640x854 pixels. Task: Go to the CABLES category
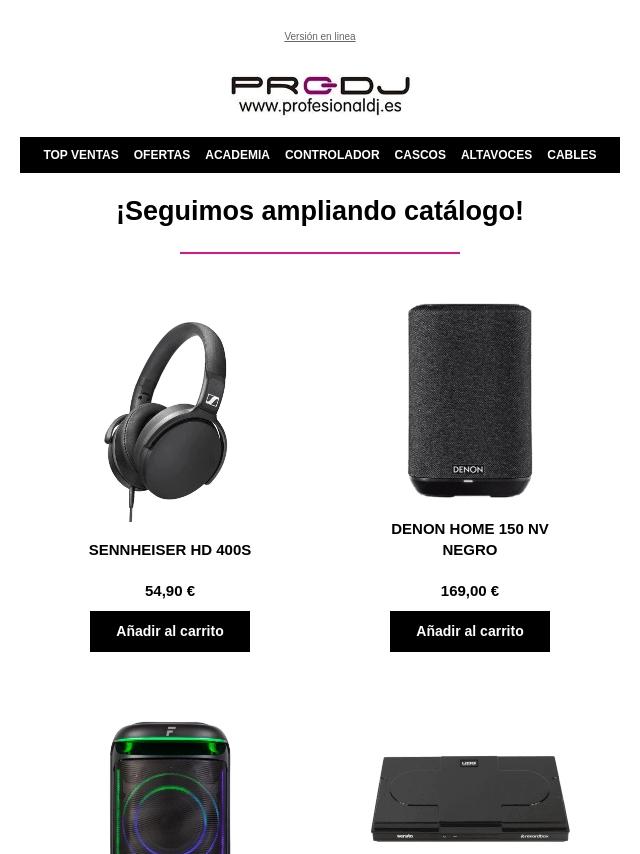(571, 155)
